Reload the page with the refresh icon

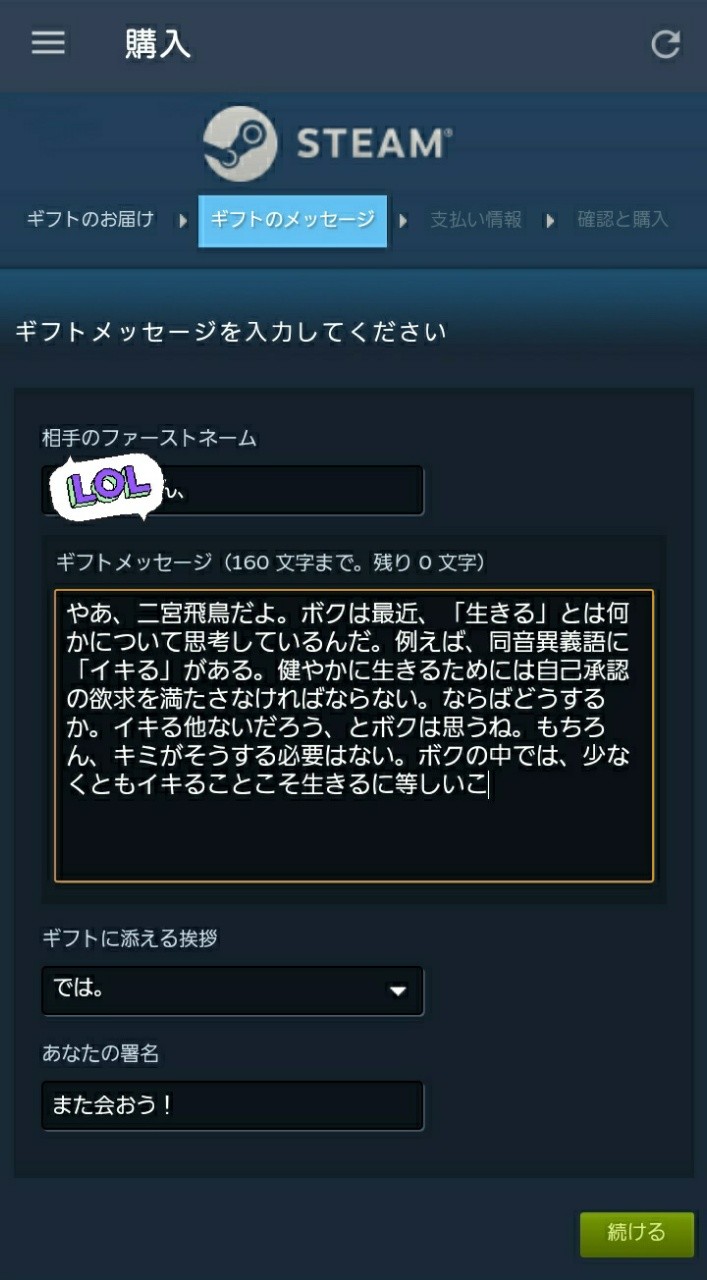pos(665,44)
